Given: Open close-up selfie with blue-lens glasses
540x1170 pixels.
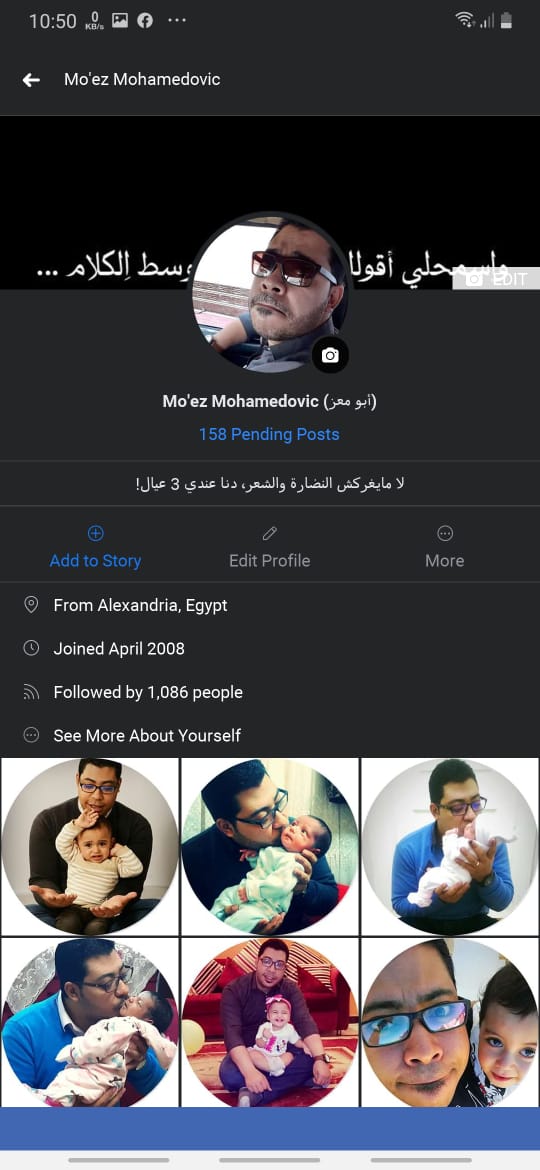Looking at the screenshot, I should pyautogui.click(x=450, y=1022).
